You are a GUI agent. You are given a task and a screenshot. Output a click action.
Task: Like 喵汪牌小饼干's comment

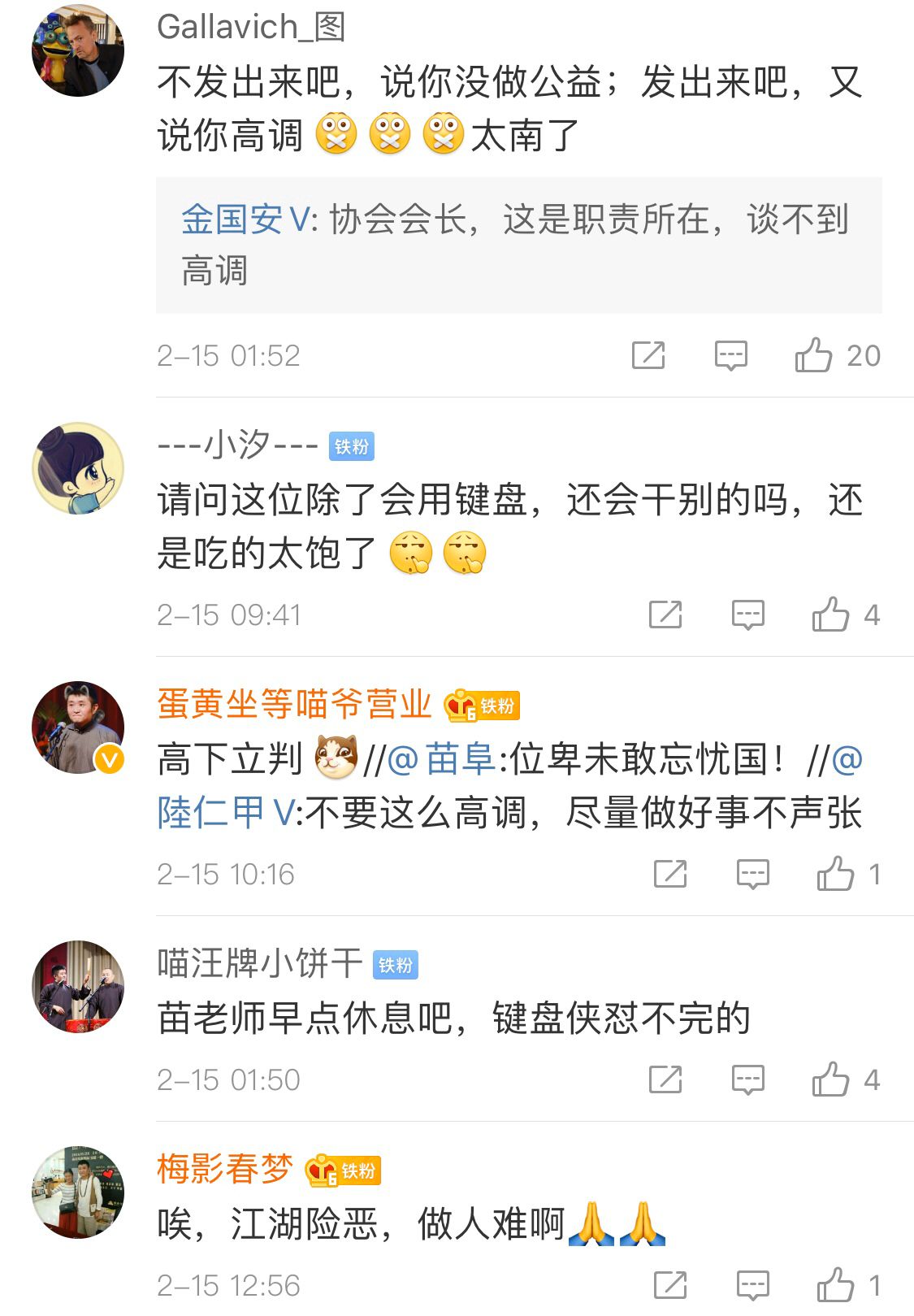click(x=830, y=1079)
